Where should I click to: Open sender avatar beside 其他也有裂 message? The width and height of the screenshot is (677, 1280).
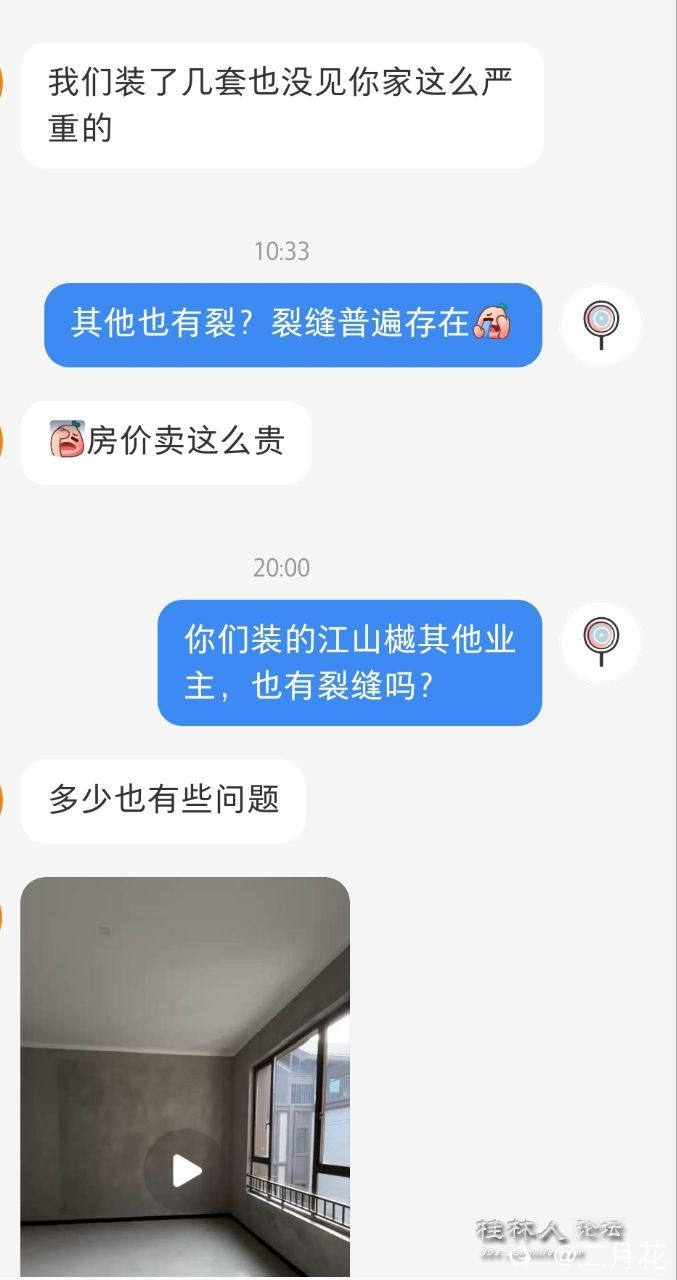click(601, 325)
